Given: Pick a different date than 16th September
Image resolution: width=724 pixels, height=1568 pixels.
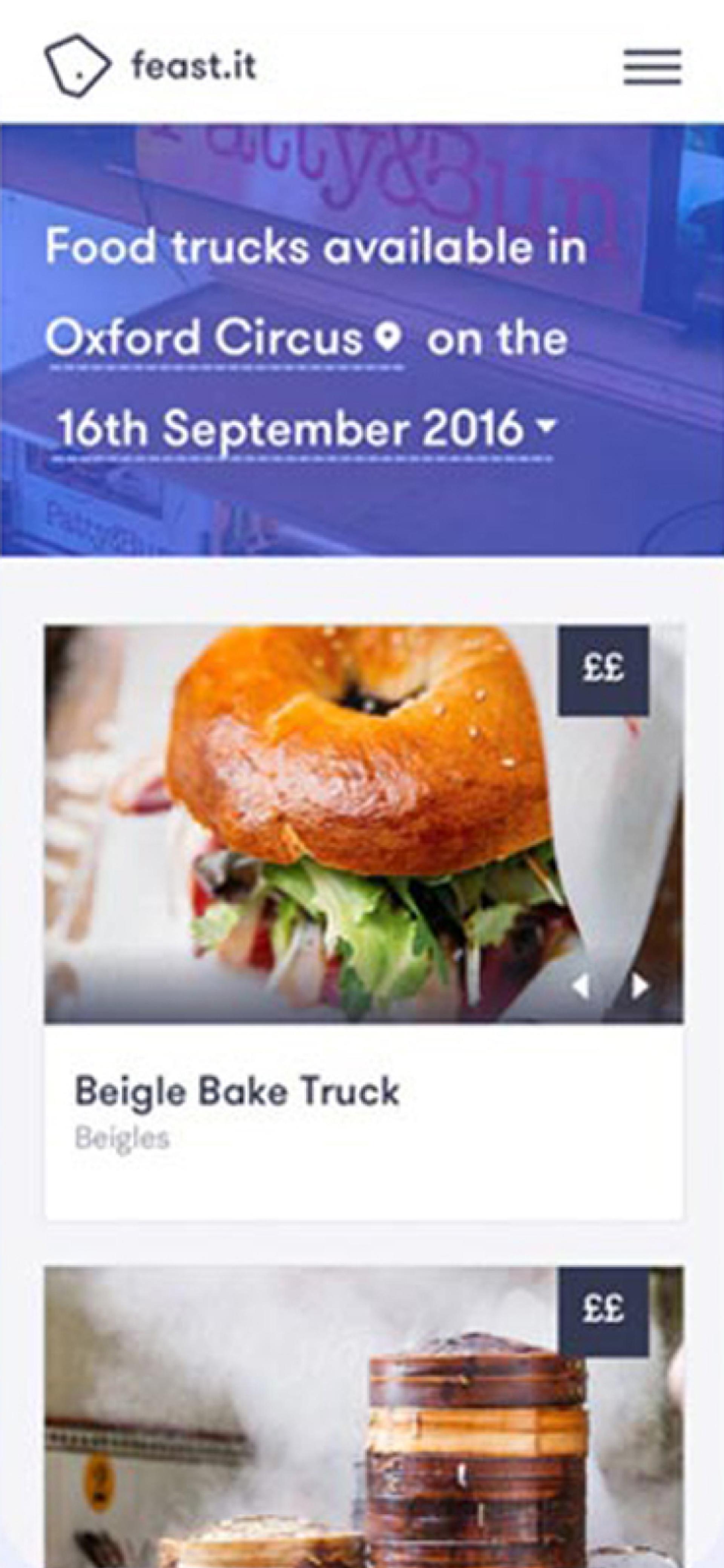Looking at the screenshot, I should (x=303, y=428).
